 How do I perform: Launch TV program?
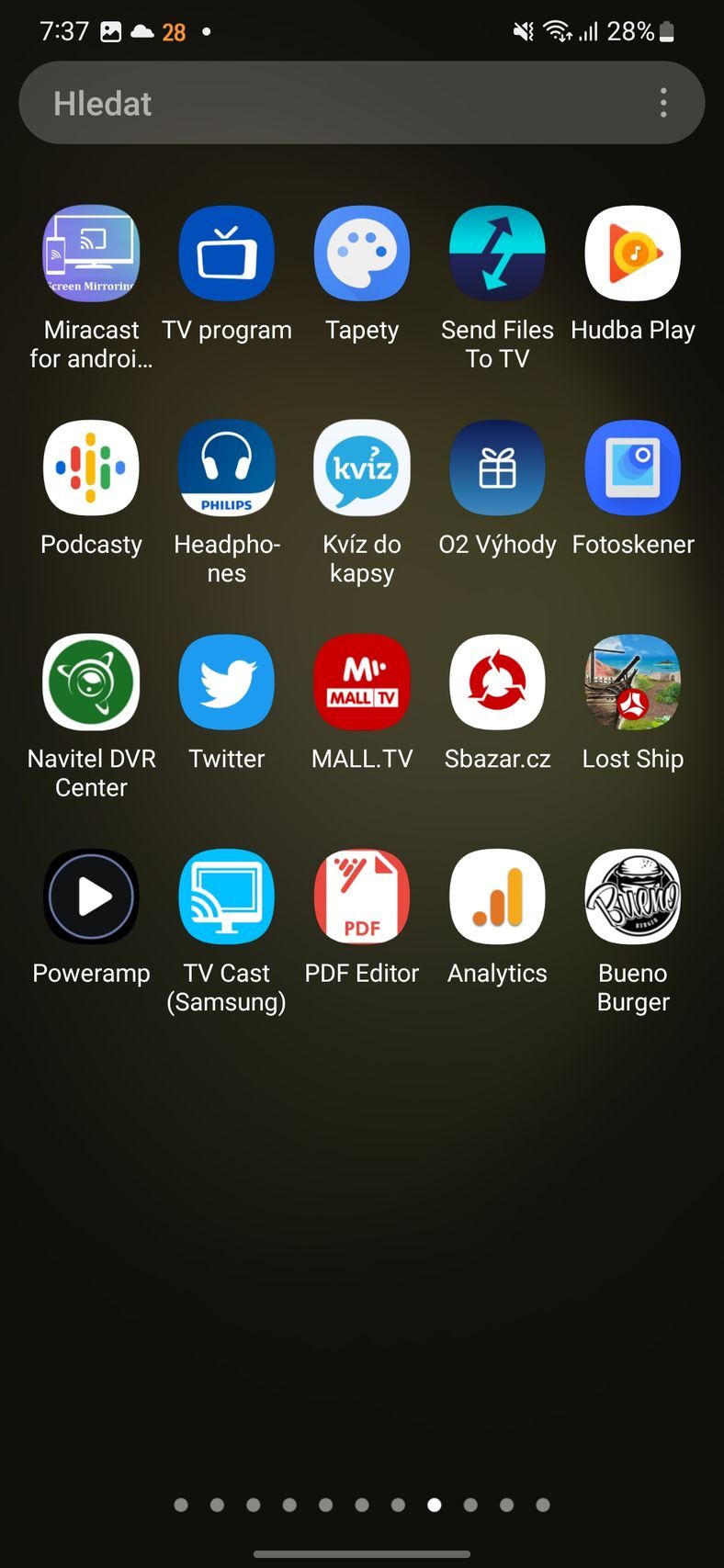coord(226,254)
